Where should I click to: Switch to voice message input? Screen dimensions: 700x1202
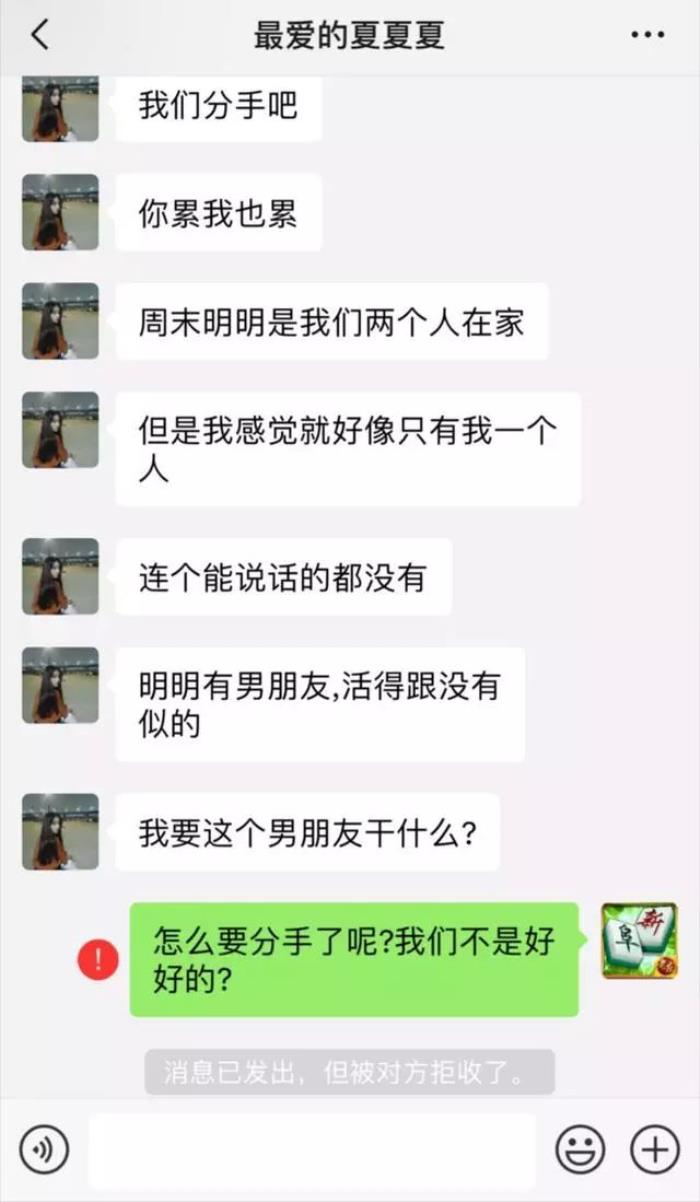tap(42, 1146)
